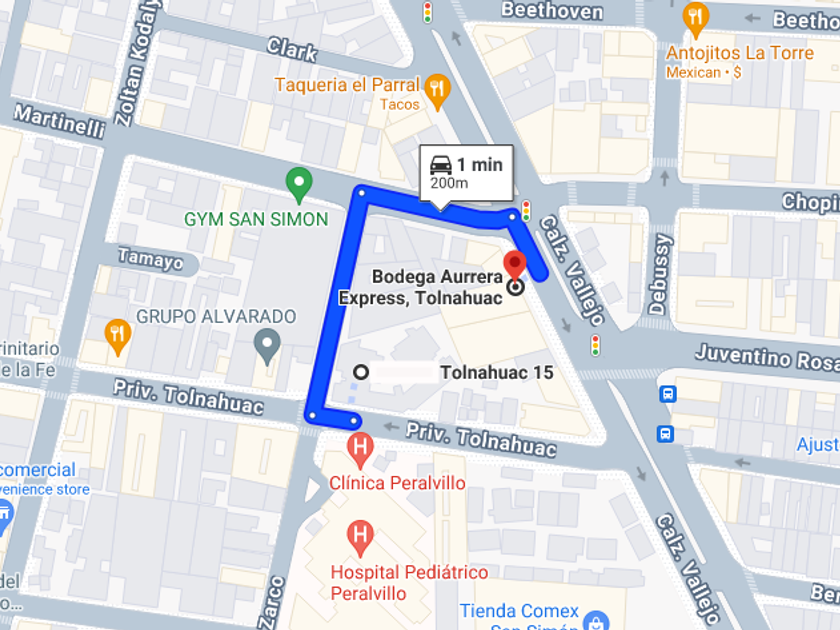Open the Tienda Comex shopping marker

(x=596, y=620)
